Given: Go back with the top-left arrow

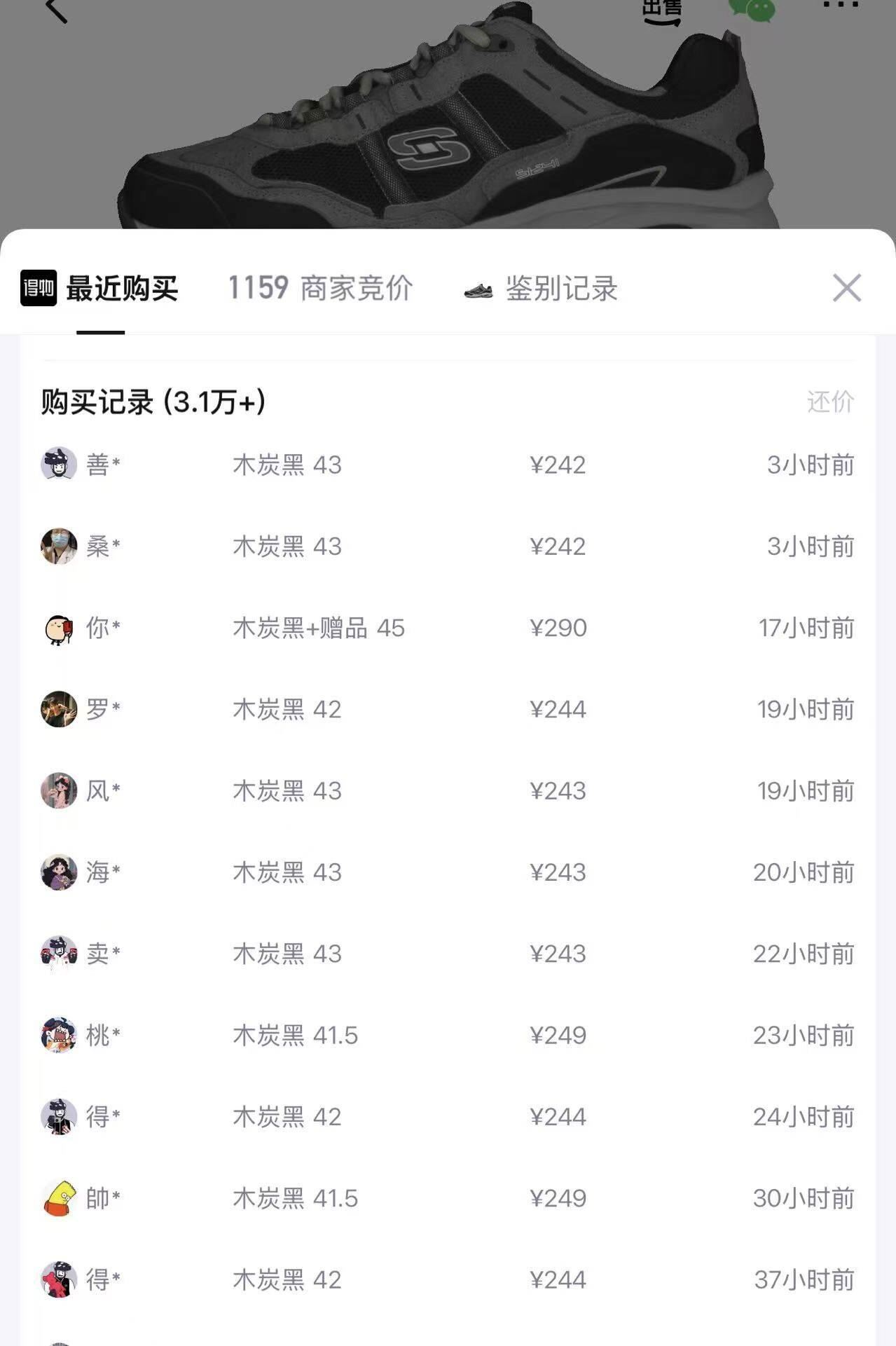Looking at the screenshot, I should (x=56, y=10).
